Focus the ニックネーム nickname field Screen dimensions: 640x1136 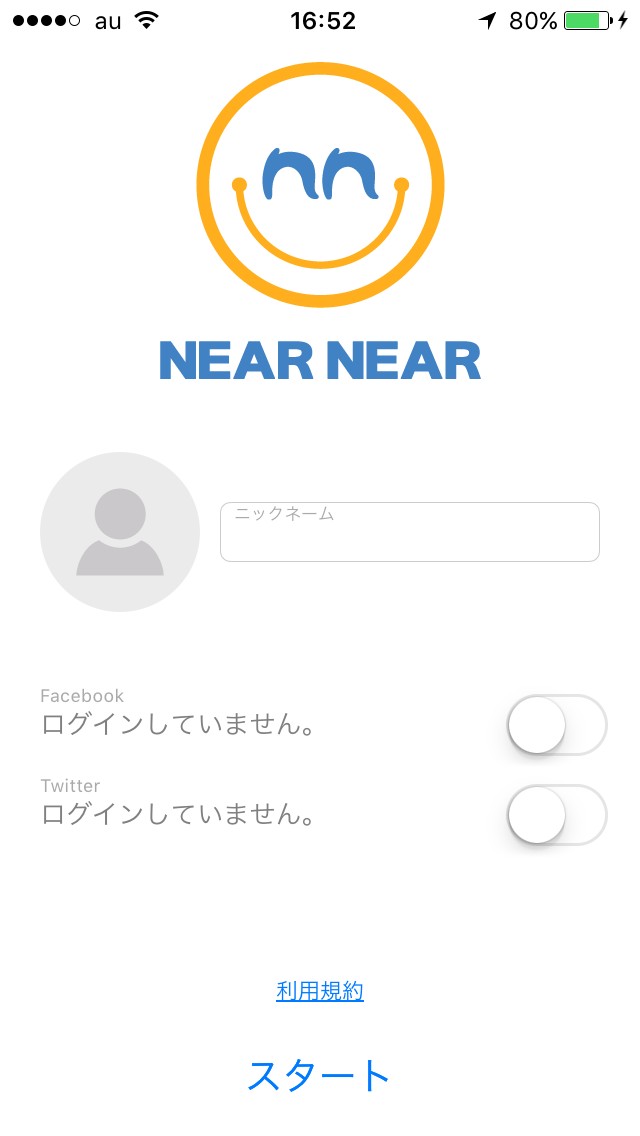click(409, 532)
